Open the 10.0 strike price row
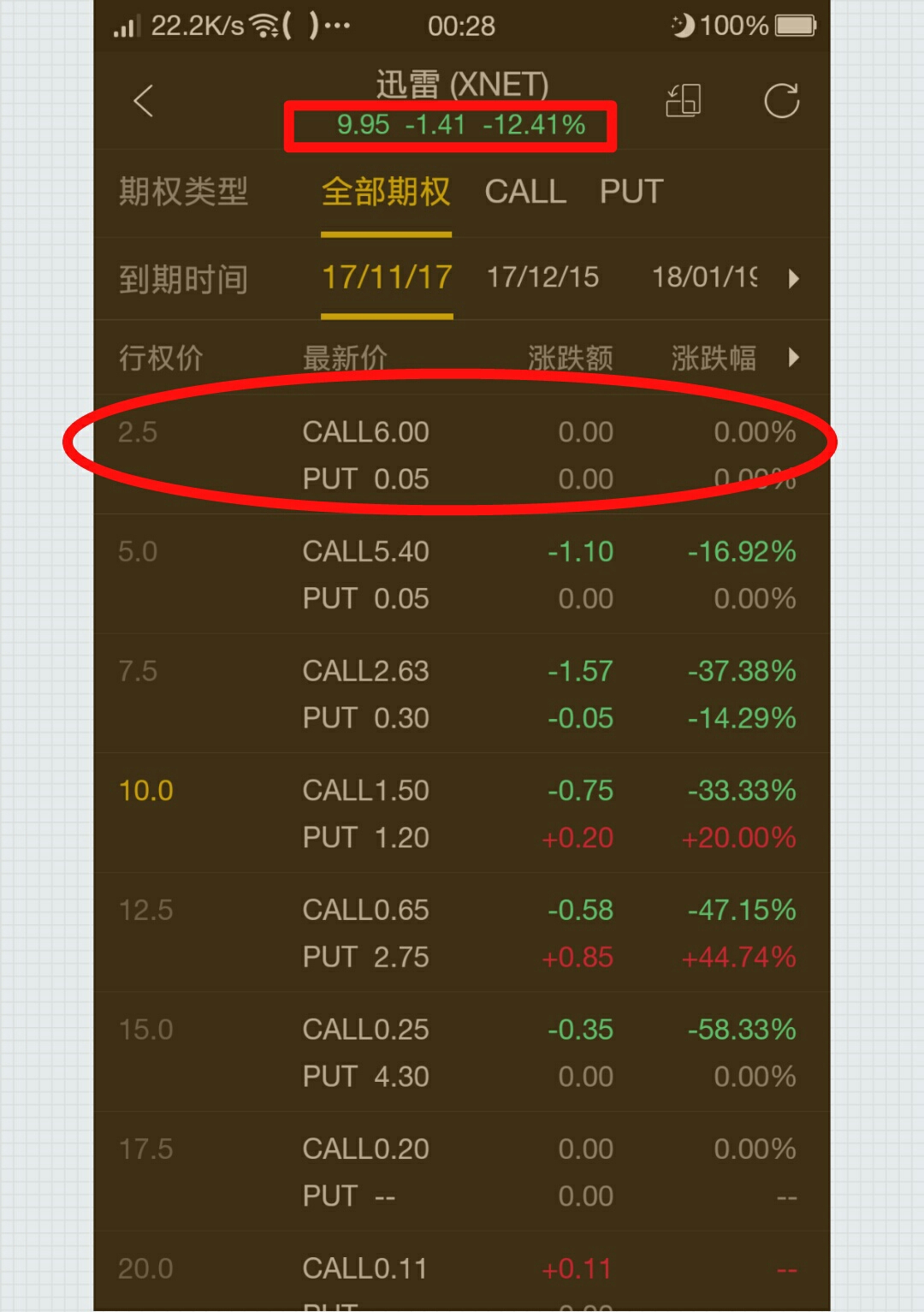This screenshot has width=924, height=1312. [462, 813]
